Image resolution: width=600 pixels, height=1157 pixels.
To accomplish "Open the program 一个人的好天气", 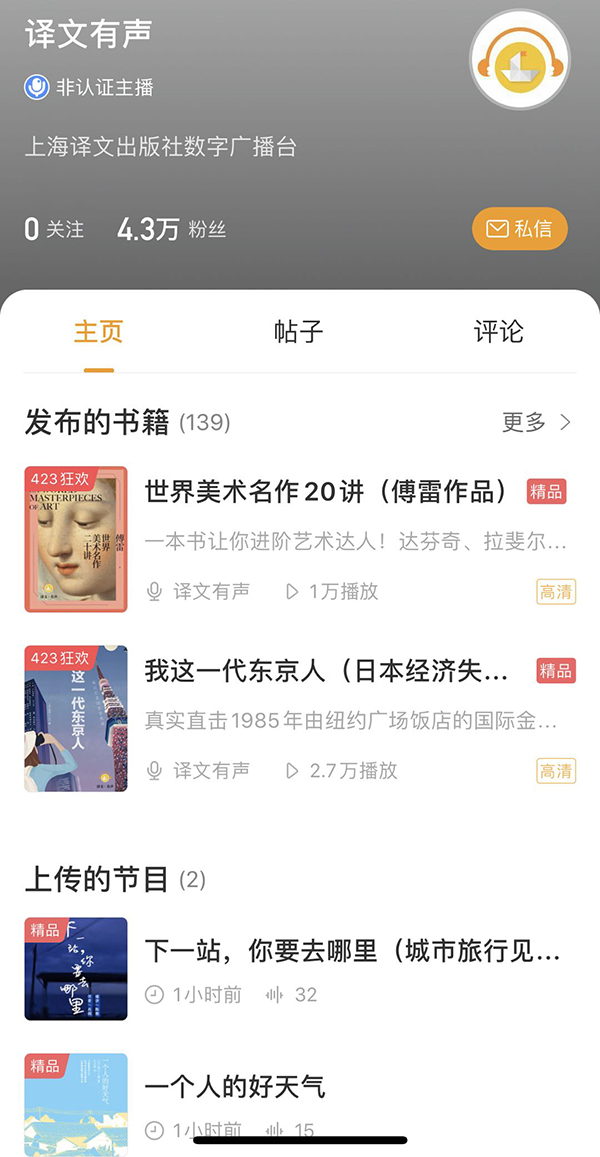I will pos(235,1086).
